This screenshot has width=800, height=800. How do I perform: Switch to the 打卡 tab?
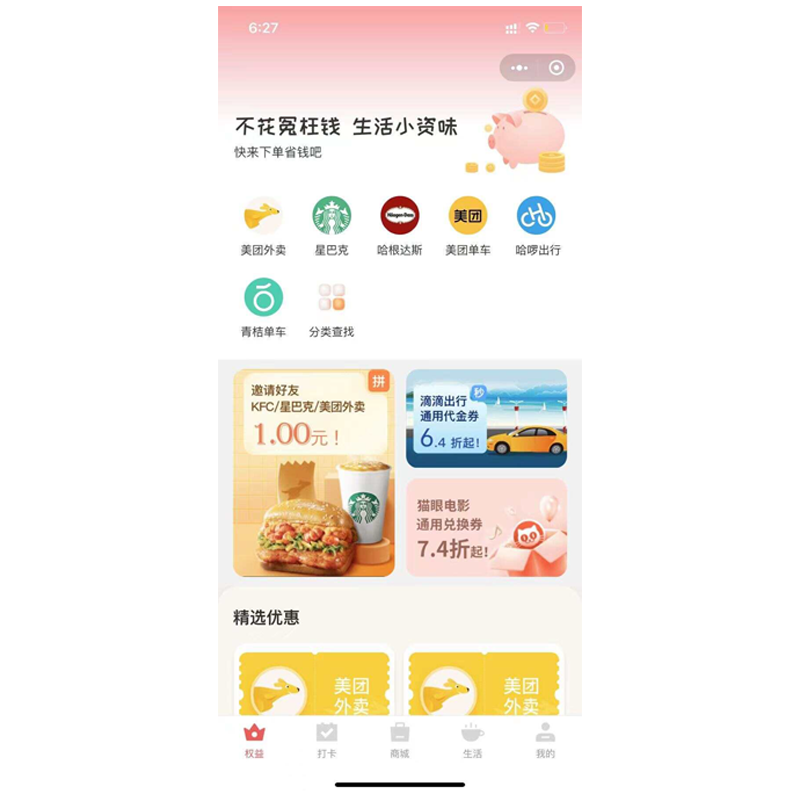point(327,741)
